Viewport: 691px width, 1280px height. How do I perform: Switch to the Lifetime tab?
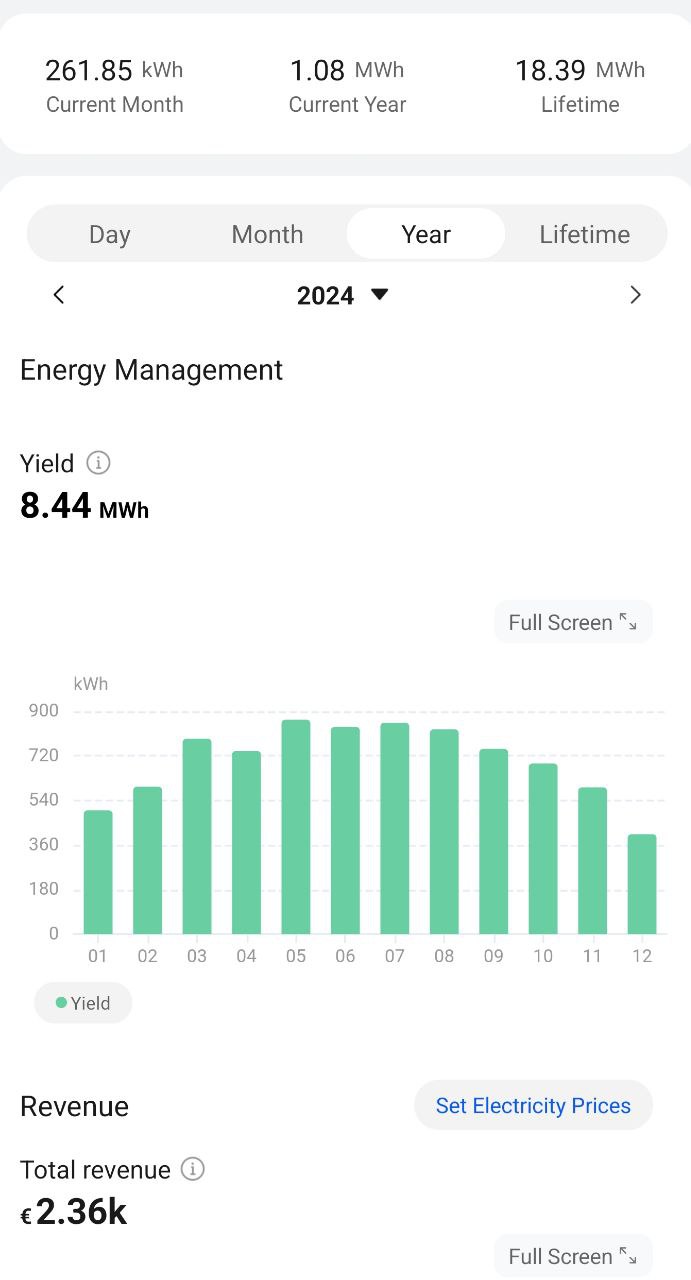[585, 234]
